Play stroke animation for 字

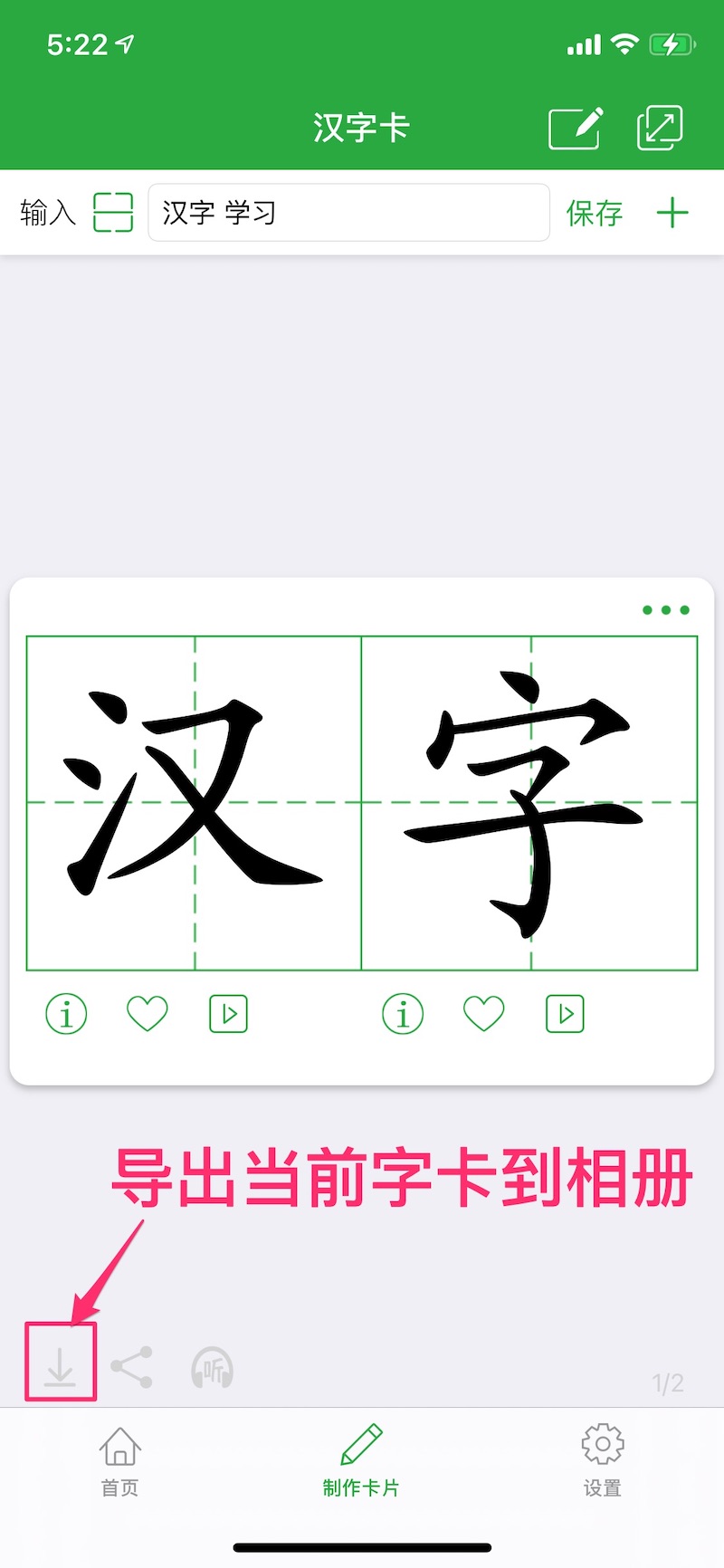click(x=565, y=1014)
